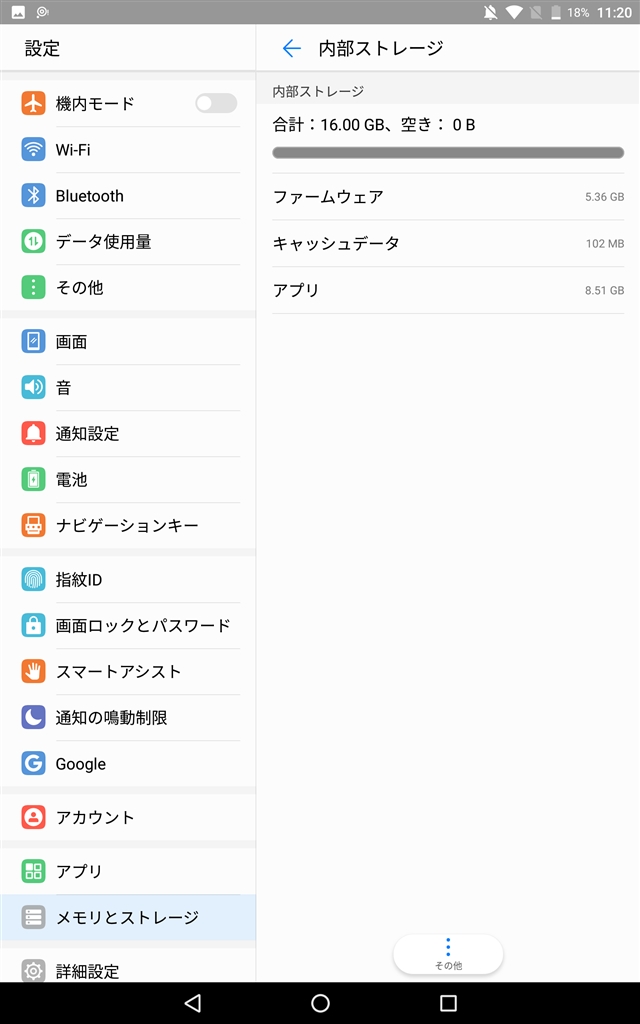Viewport: 640px width, 1024px height.
Task: Open 画面ロックとパスワード settings
Action: tap(128, 626)
